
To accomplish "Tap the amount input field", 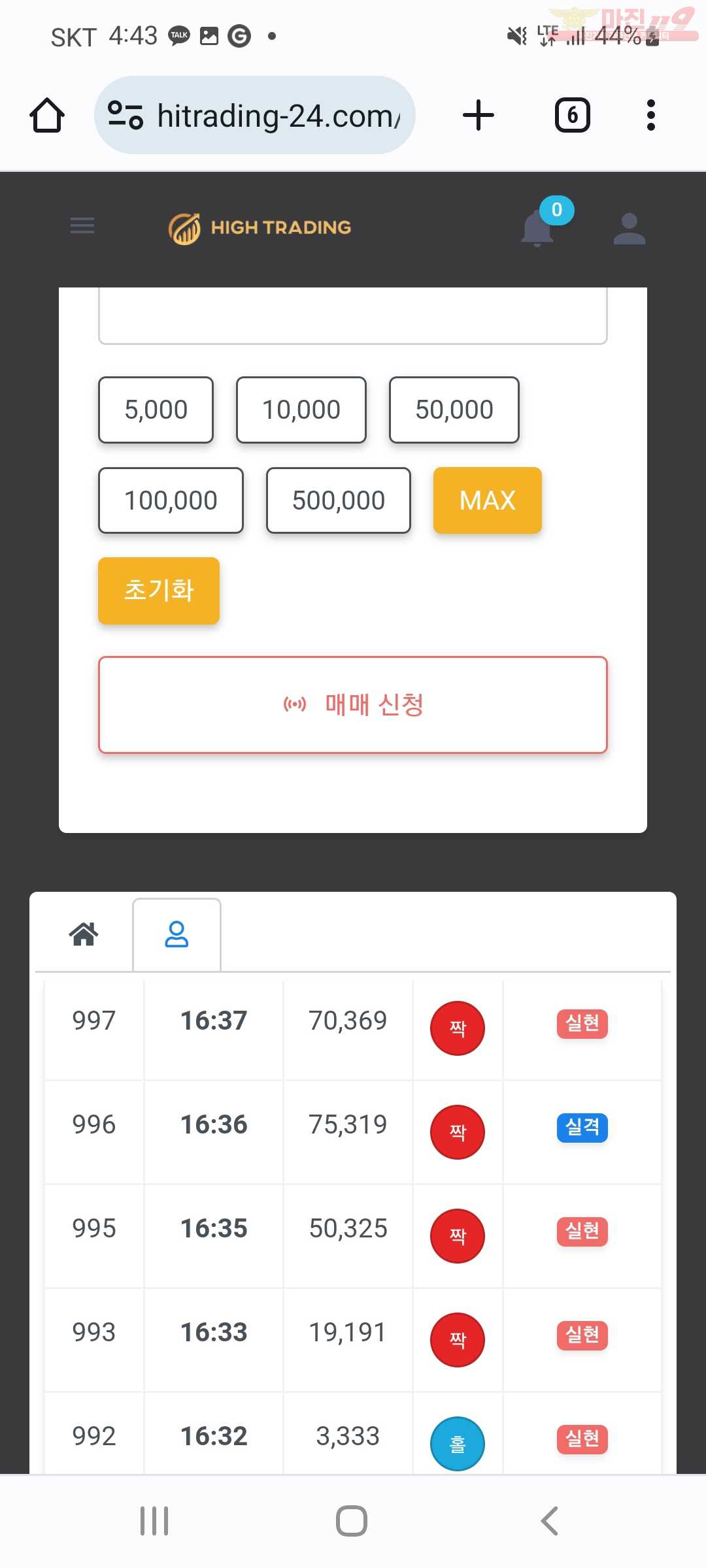I will coord(353,317).
